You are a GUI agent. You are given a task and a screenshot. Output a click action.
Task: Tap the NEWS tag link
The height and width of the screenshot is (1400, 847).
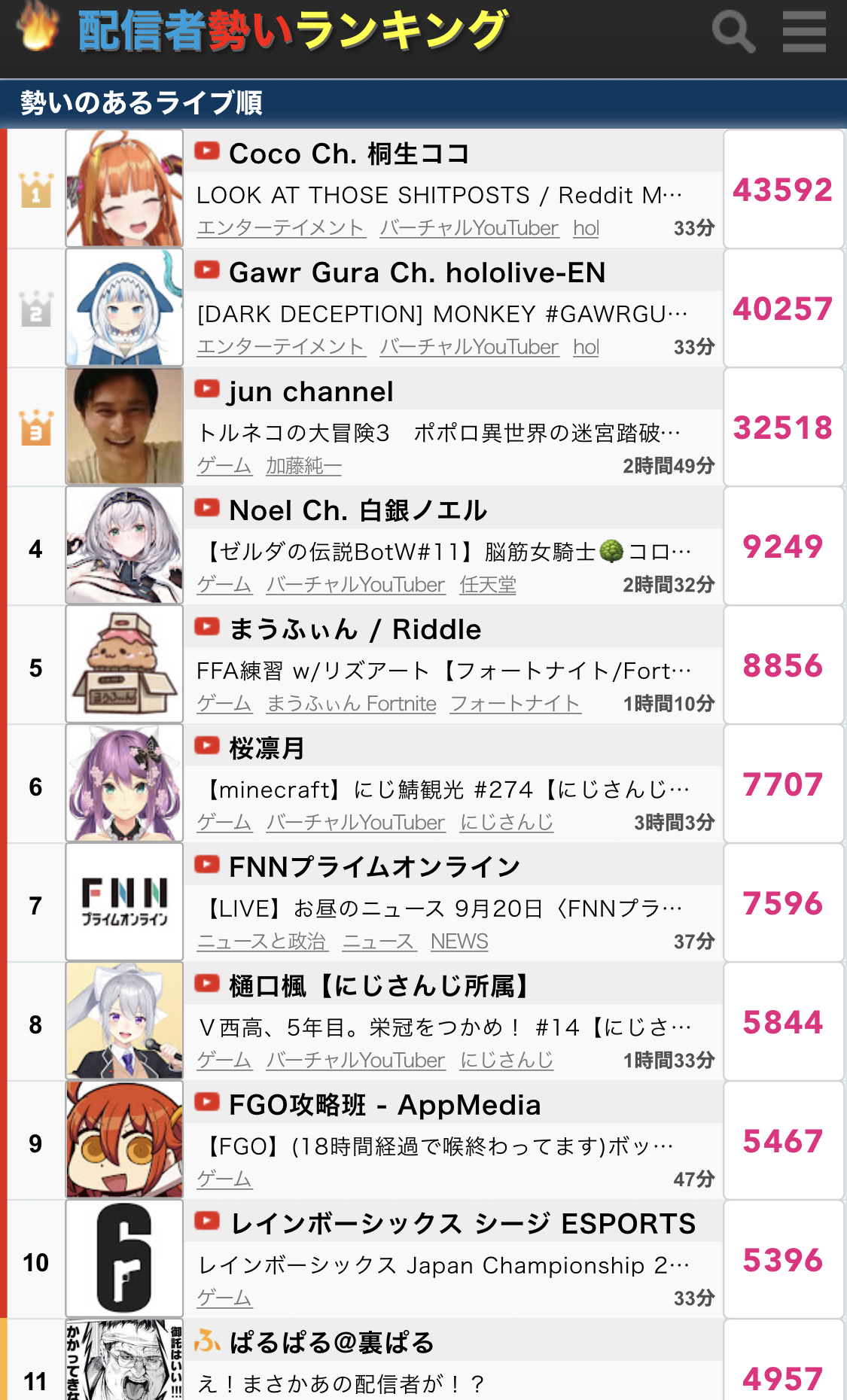tap(459, 942)
